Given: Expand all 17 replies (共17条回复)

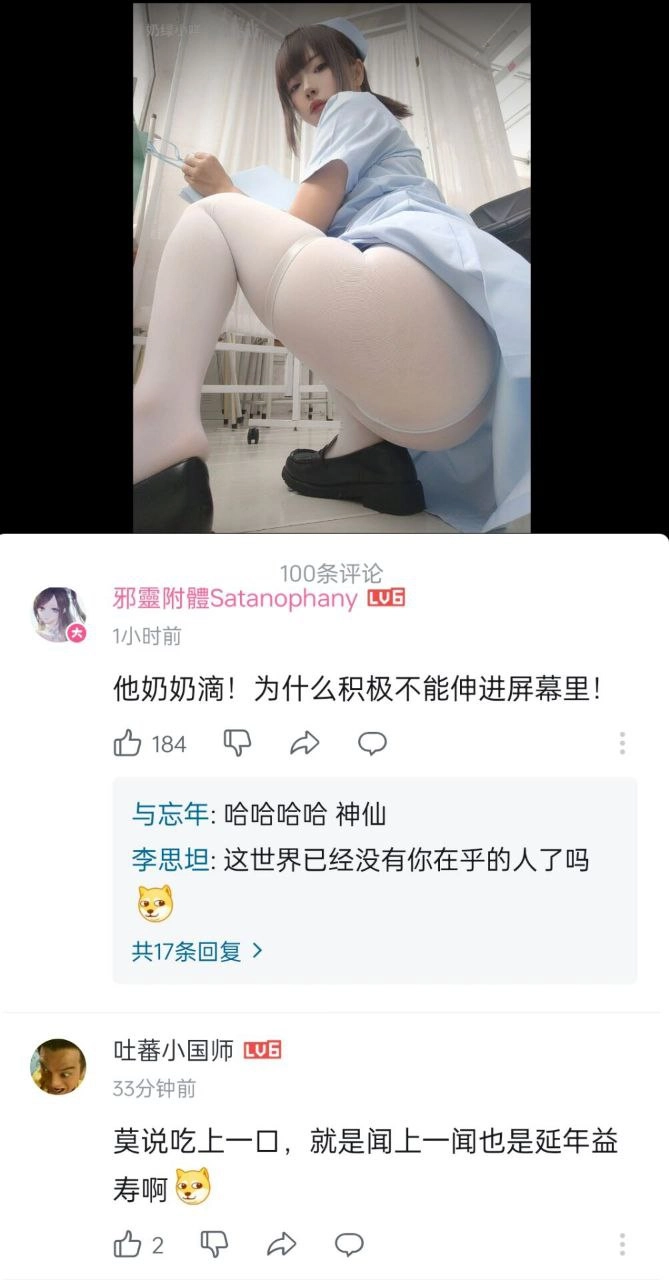Looking at the screenshot, I should point(197,951).
